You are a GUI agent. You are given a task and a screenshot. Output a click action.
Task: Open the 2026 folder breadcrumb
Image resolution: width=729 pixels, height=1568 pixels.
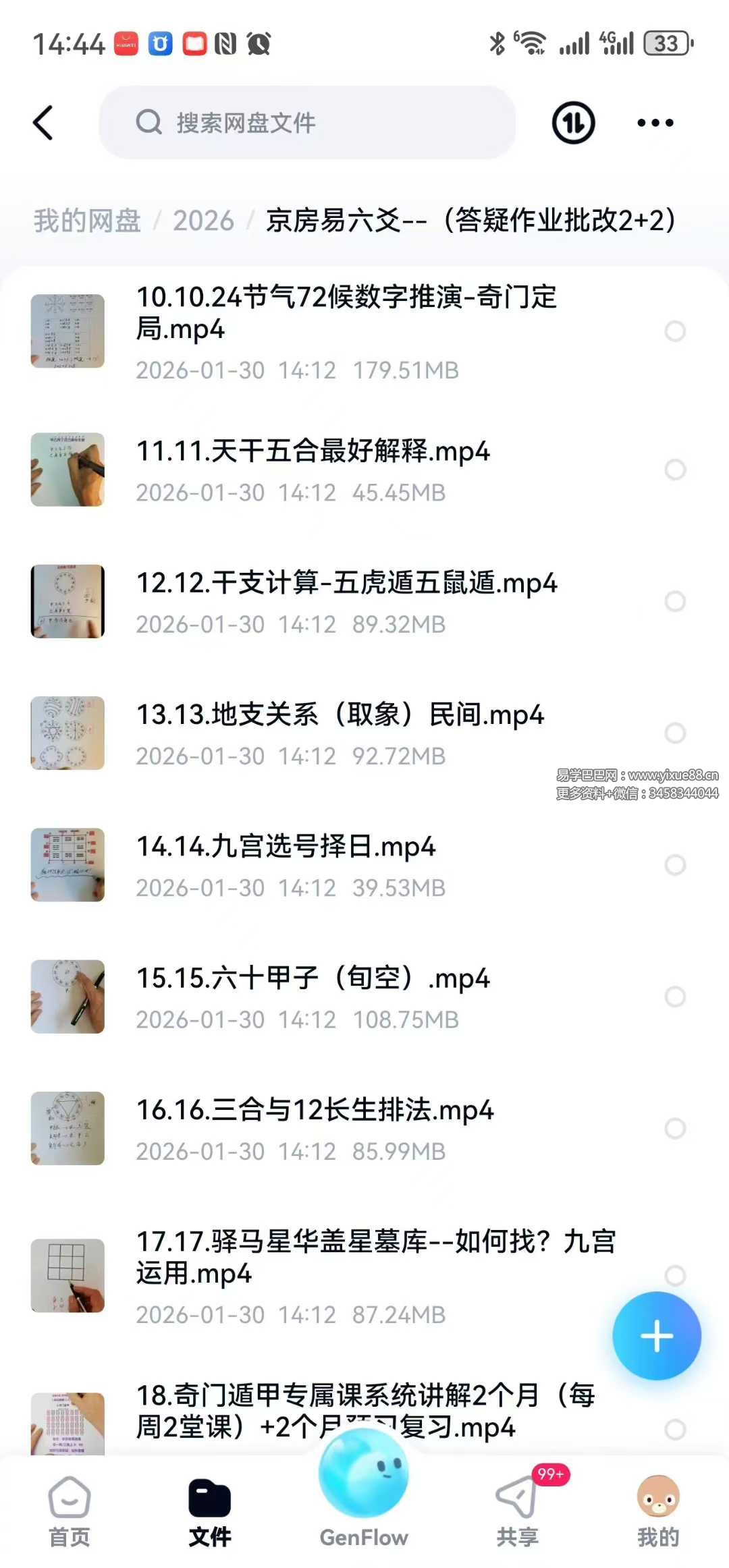203,221
